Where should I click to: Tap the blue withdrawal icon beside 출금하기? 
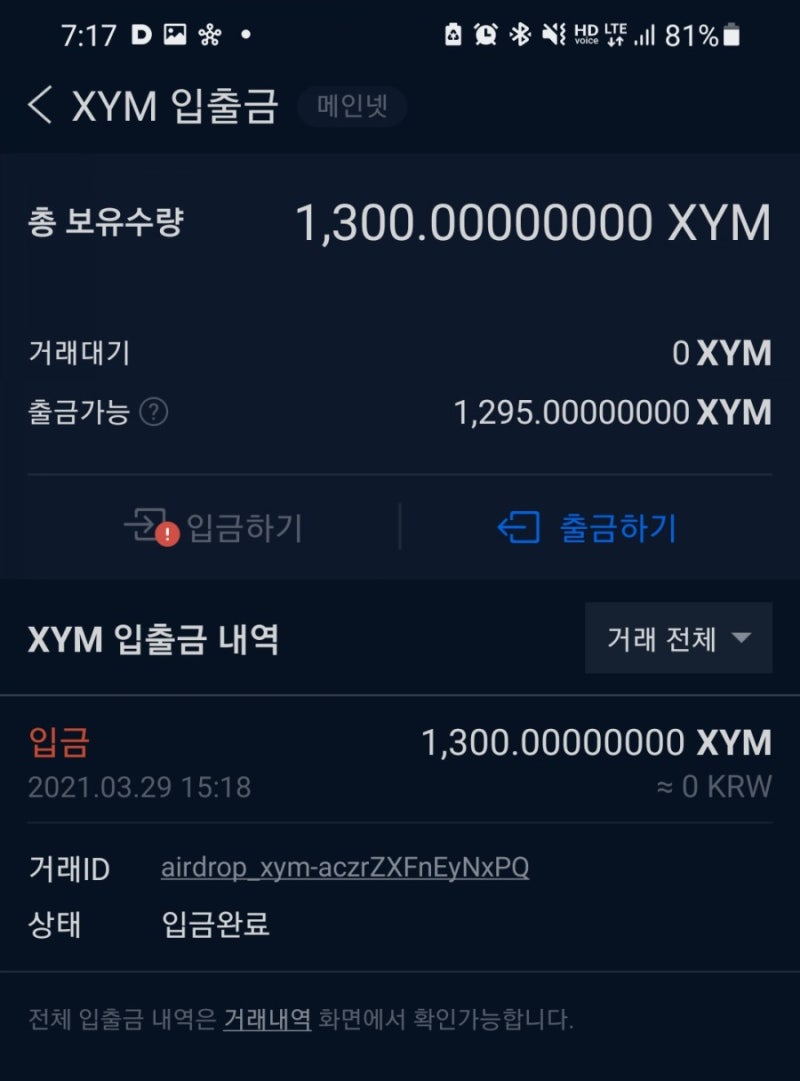click(x=520, y=529)
